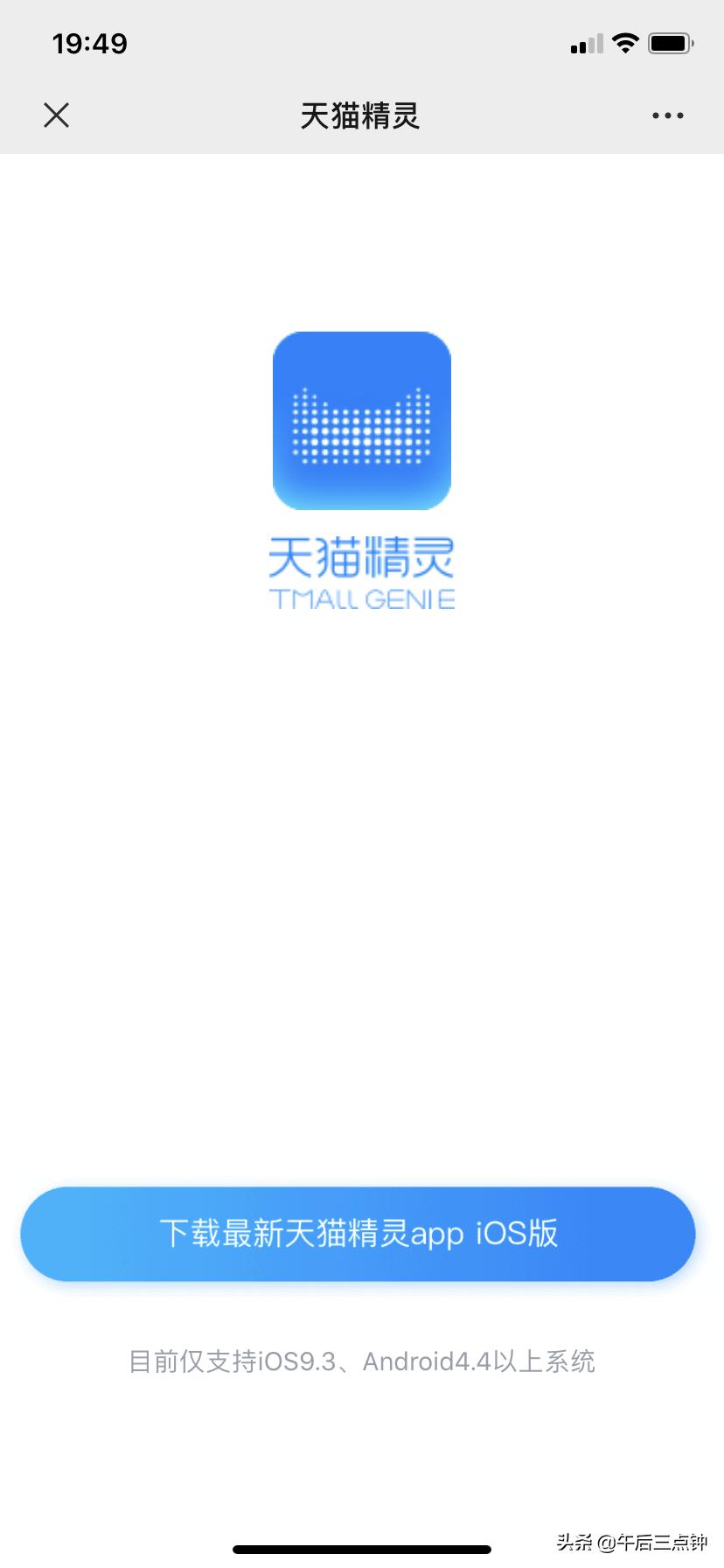Click the cellular signal bars icon
Image resolution: width=724 pixels, height=1568 pixels.
tap(586, 44)
